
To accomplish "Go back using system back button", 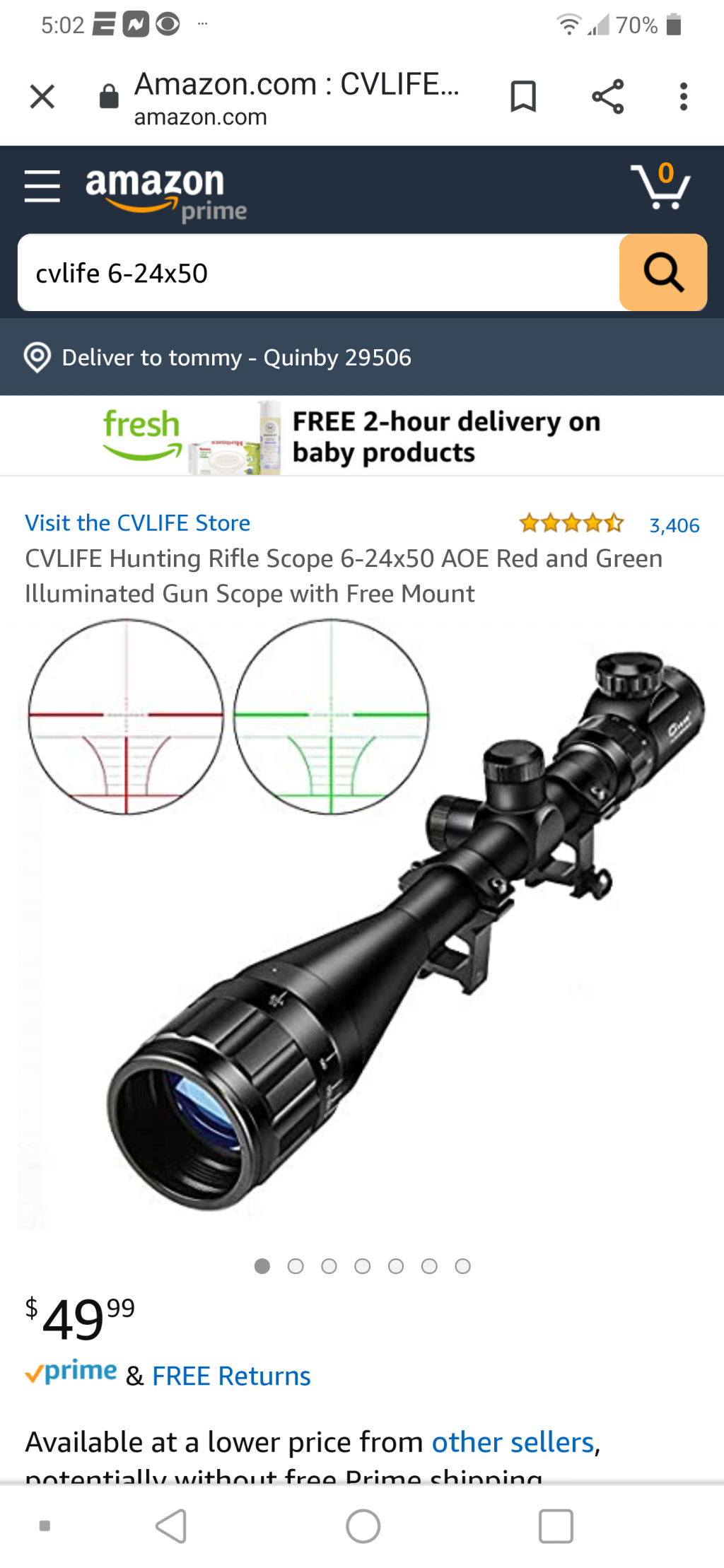I will coord(171,1526).
